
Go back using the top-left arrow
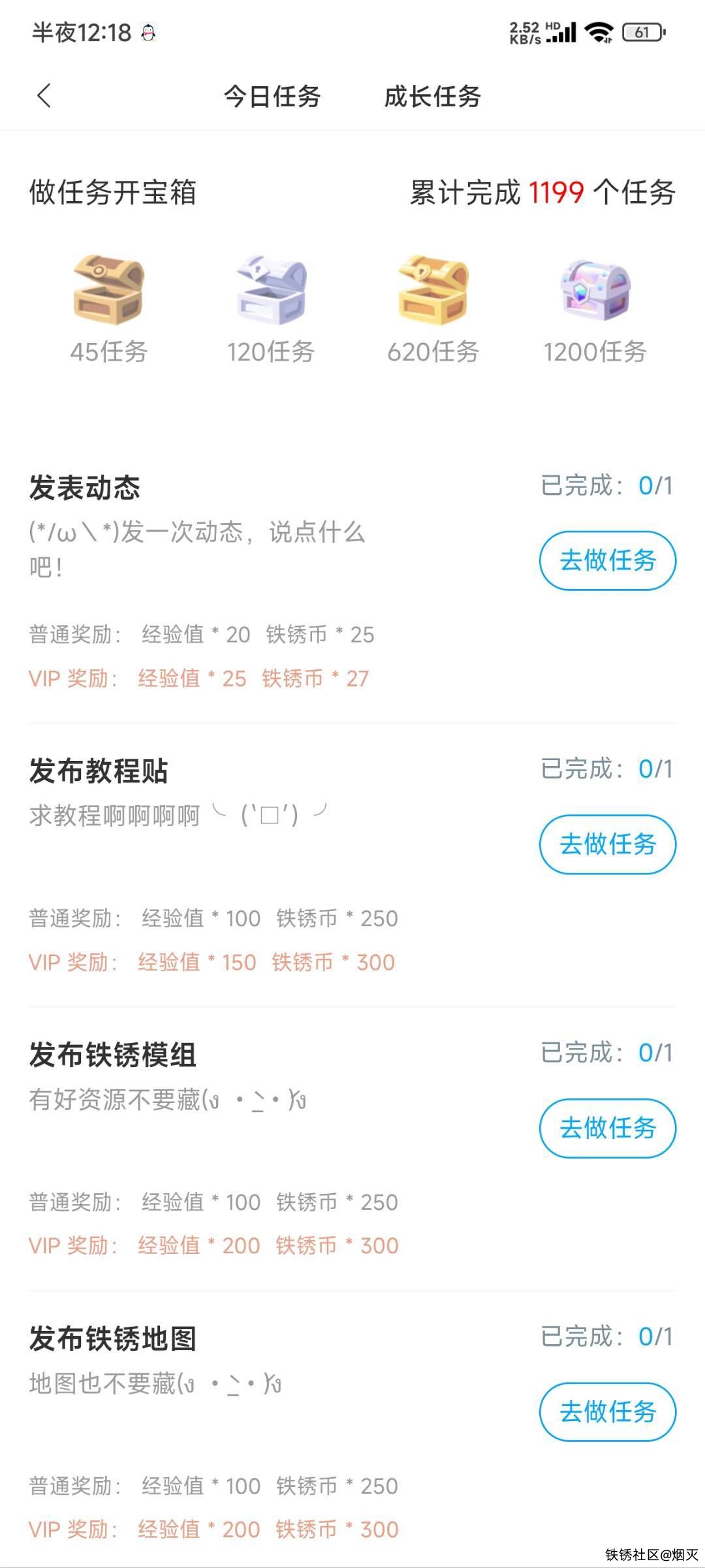pos(44,96)
